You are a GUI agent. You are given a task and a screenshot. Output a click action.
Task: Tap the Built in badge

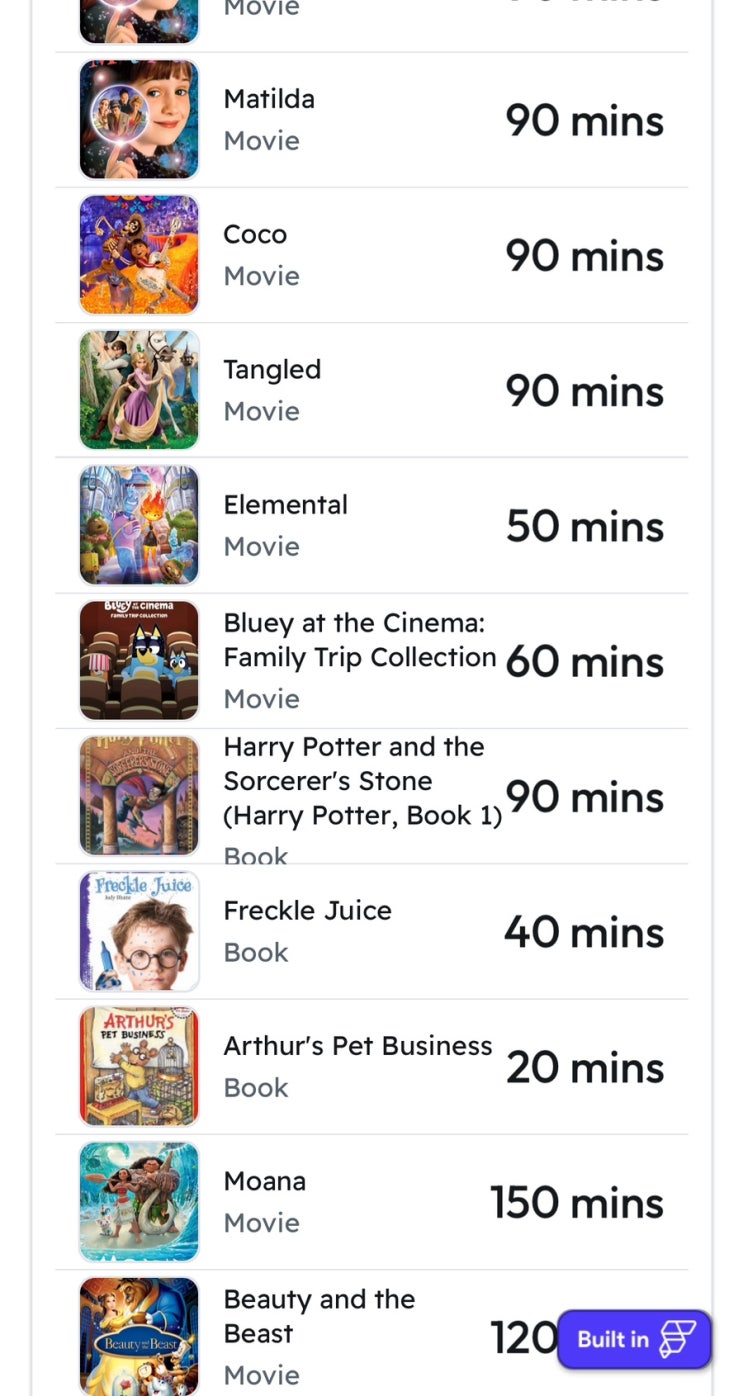click(x=634, y=1339)
